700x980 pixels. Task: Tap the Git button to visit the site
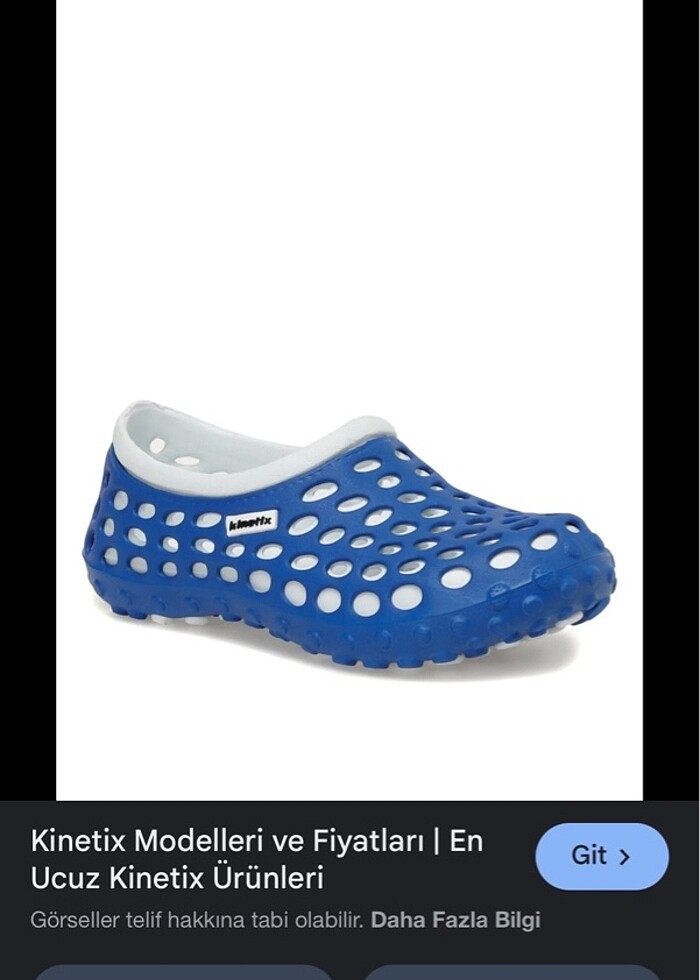tap(601, 856)
